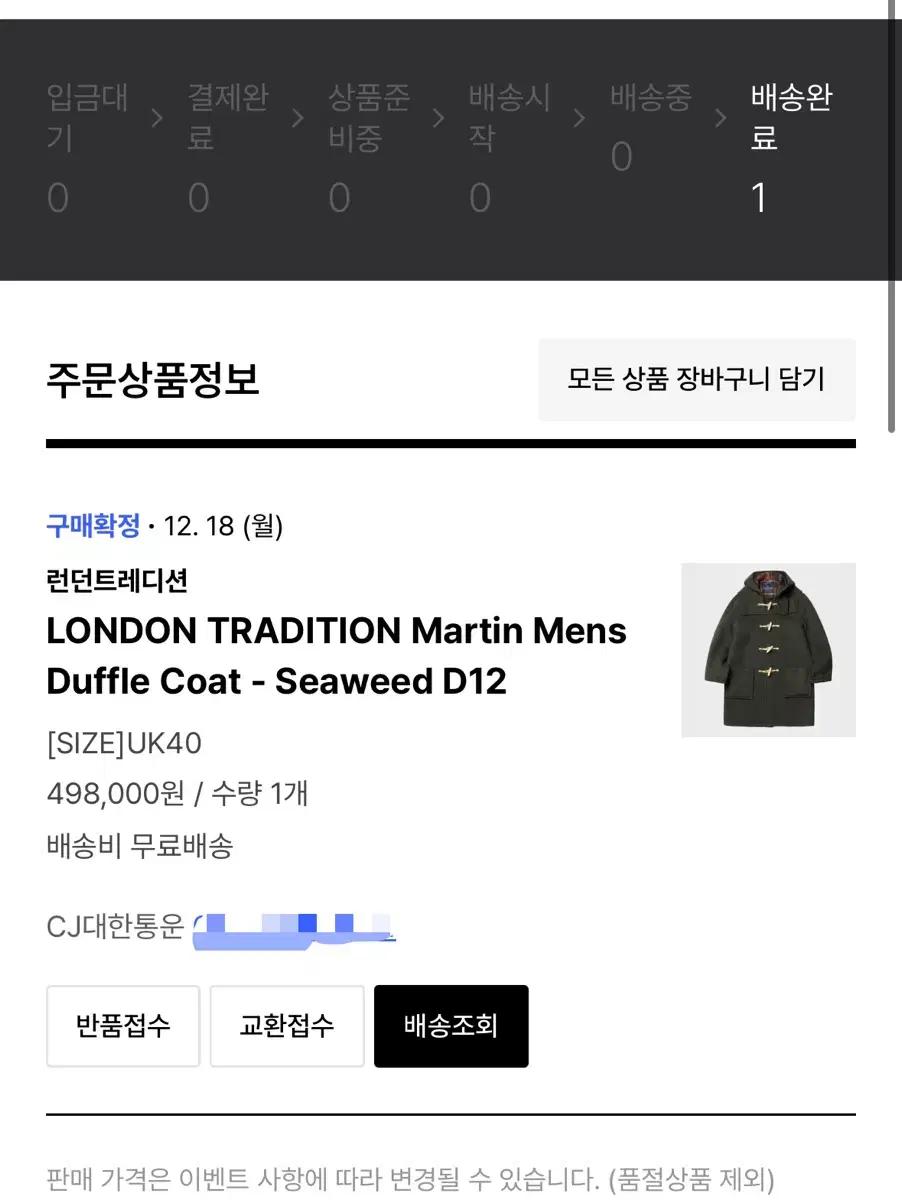
Task: Click the 배송조회 delivery tracking button
Action: [451, 1026]
